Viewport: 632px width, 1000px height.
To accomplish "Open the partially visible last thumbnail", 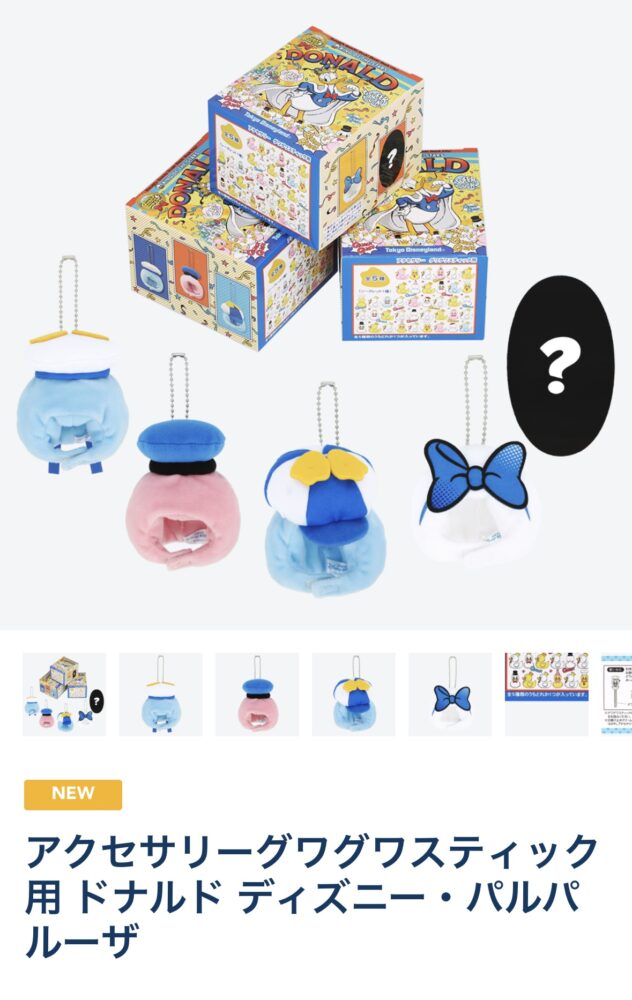I will 618,695.
